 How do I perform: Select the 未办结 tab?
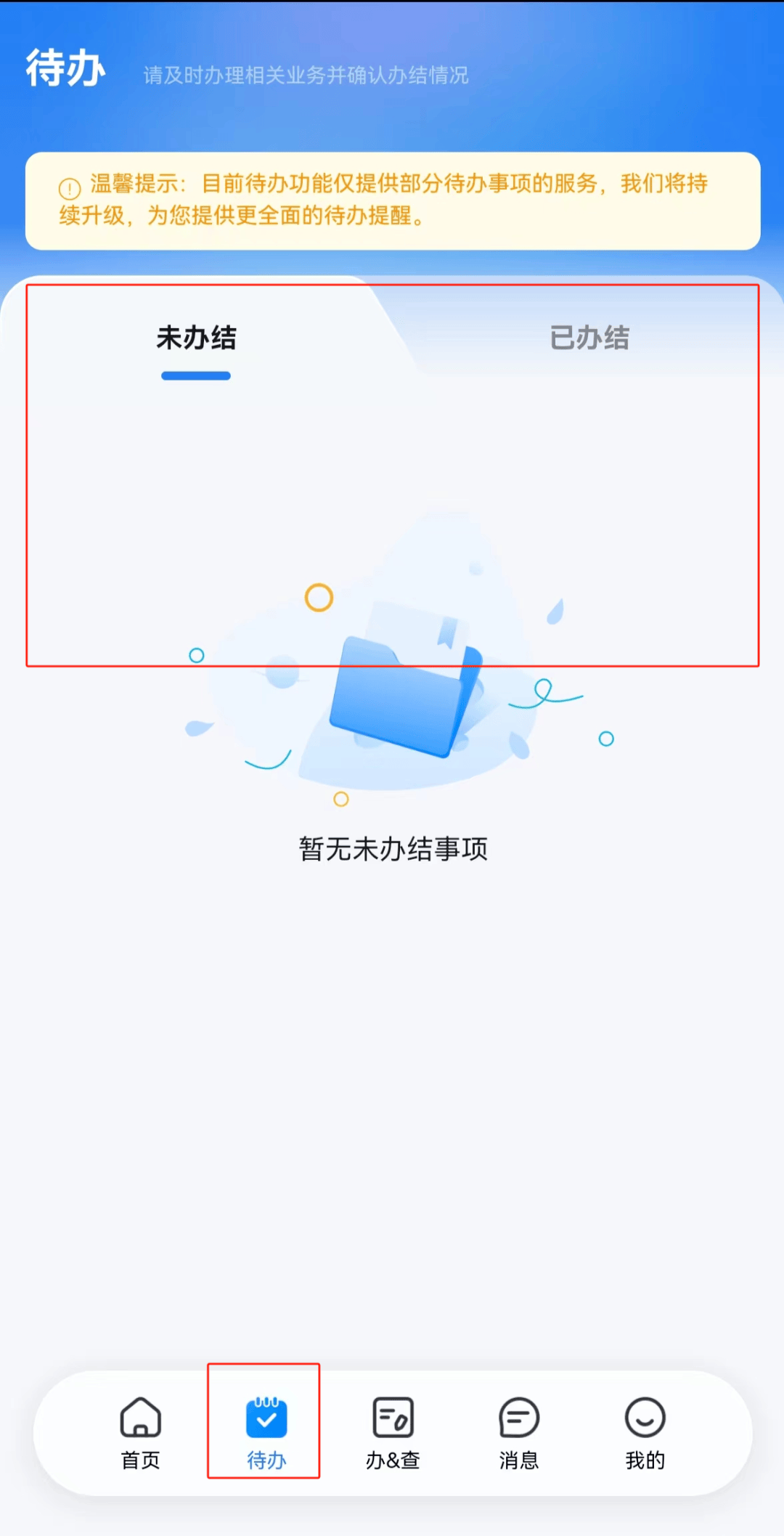196,338
